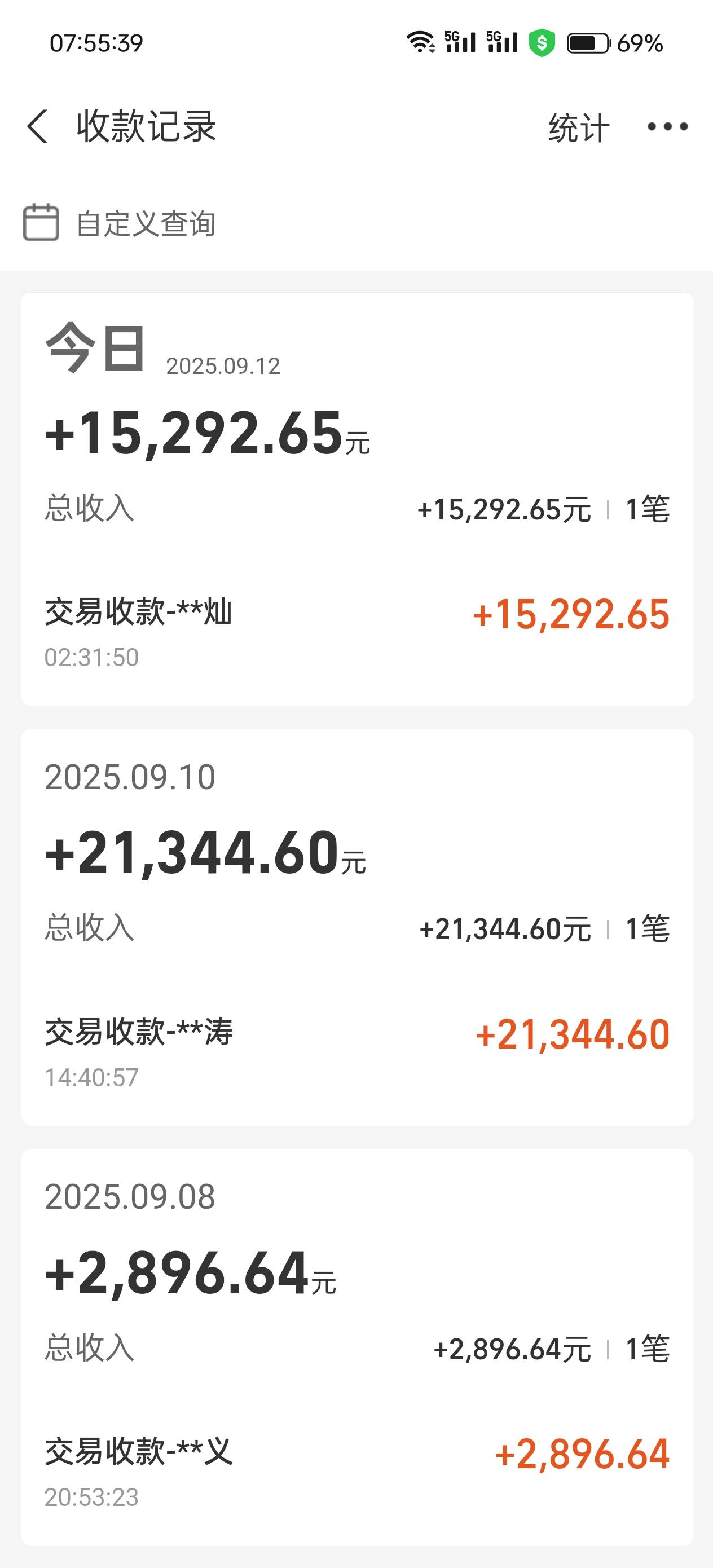Viewport: 713px width, 1568px height.
Task: Open the 统计 statistics page
Action: tap(578, 128)
